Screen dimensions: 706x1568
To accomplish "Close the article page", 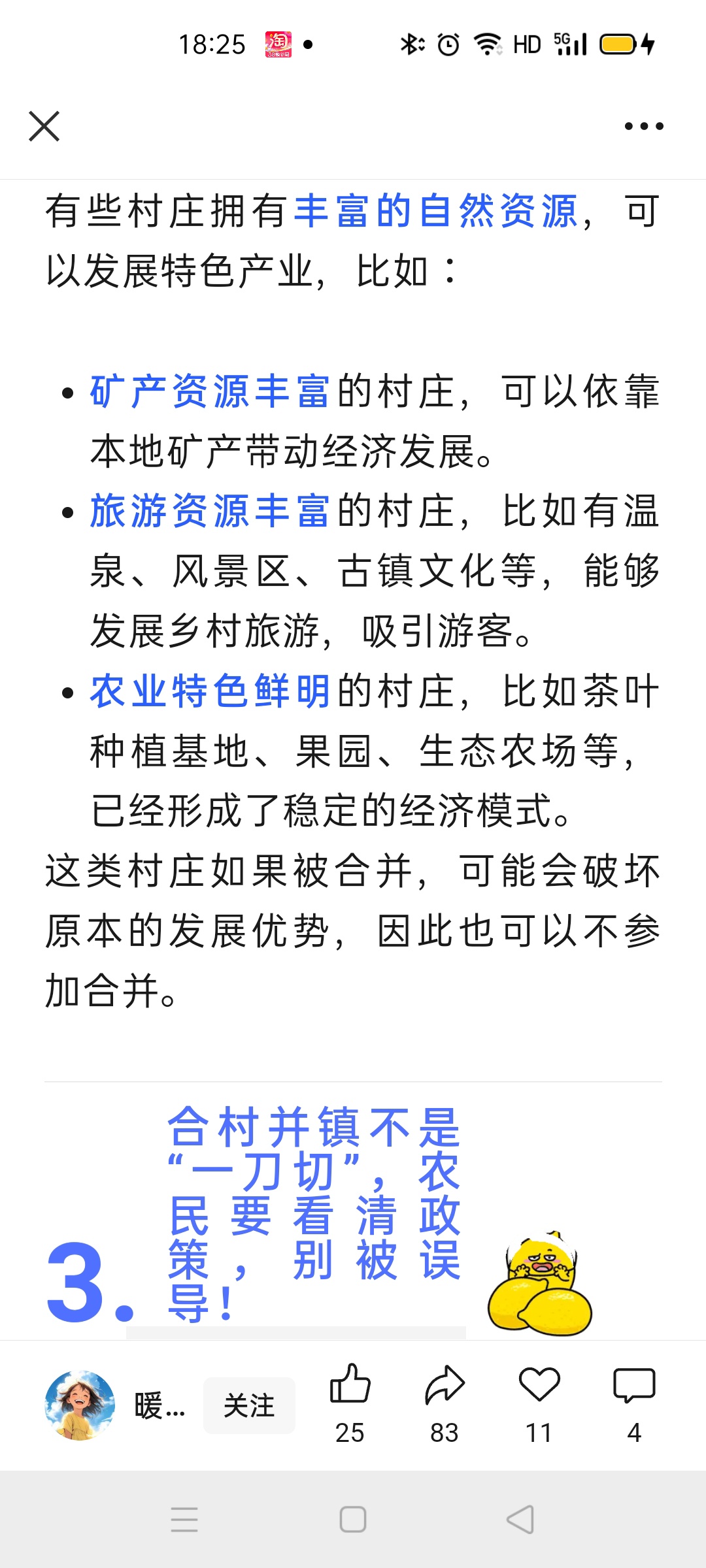I will (x=44, y=126).
